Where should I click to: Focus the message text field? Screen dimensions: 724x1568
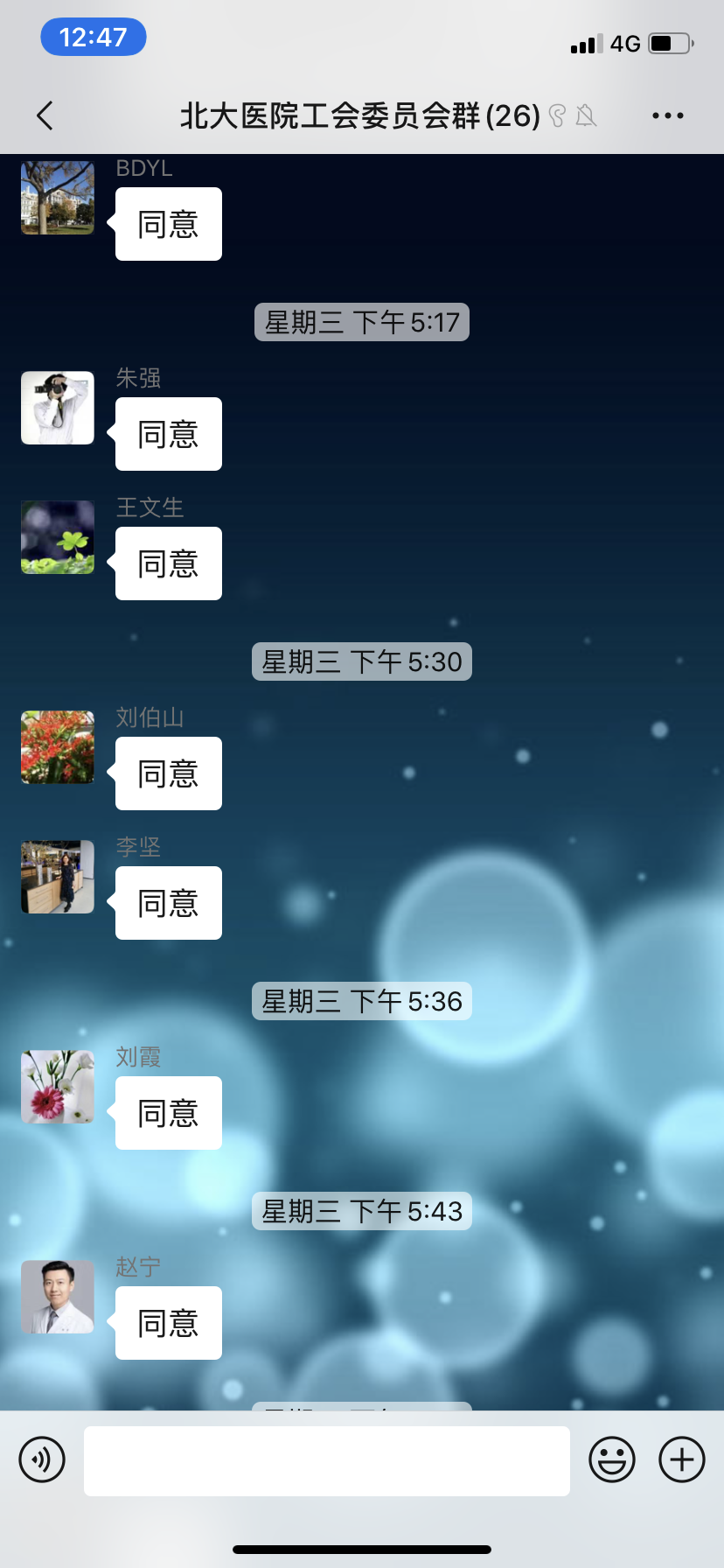(326, 1460)
